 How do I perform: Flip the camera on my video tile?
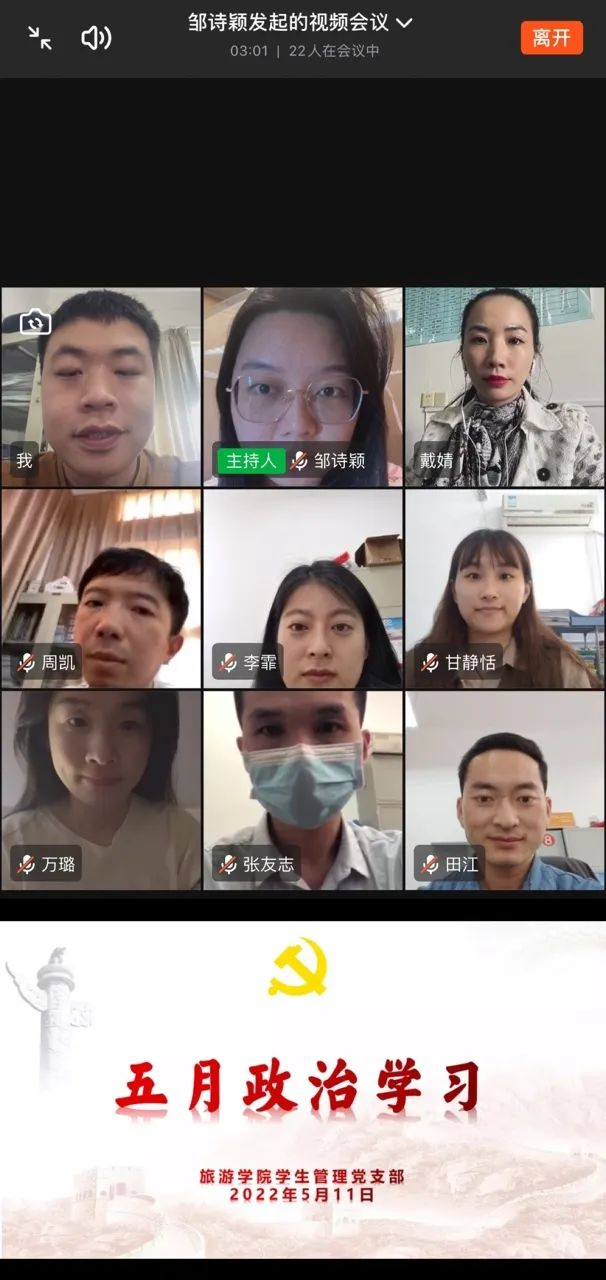coord(35,322)
